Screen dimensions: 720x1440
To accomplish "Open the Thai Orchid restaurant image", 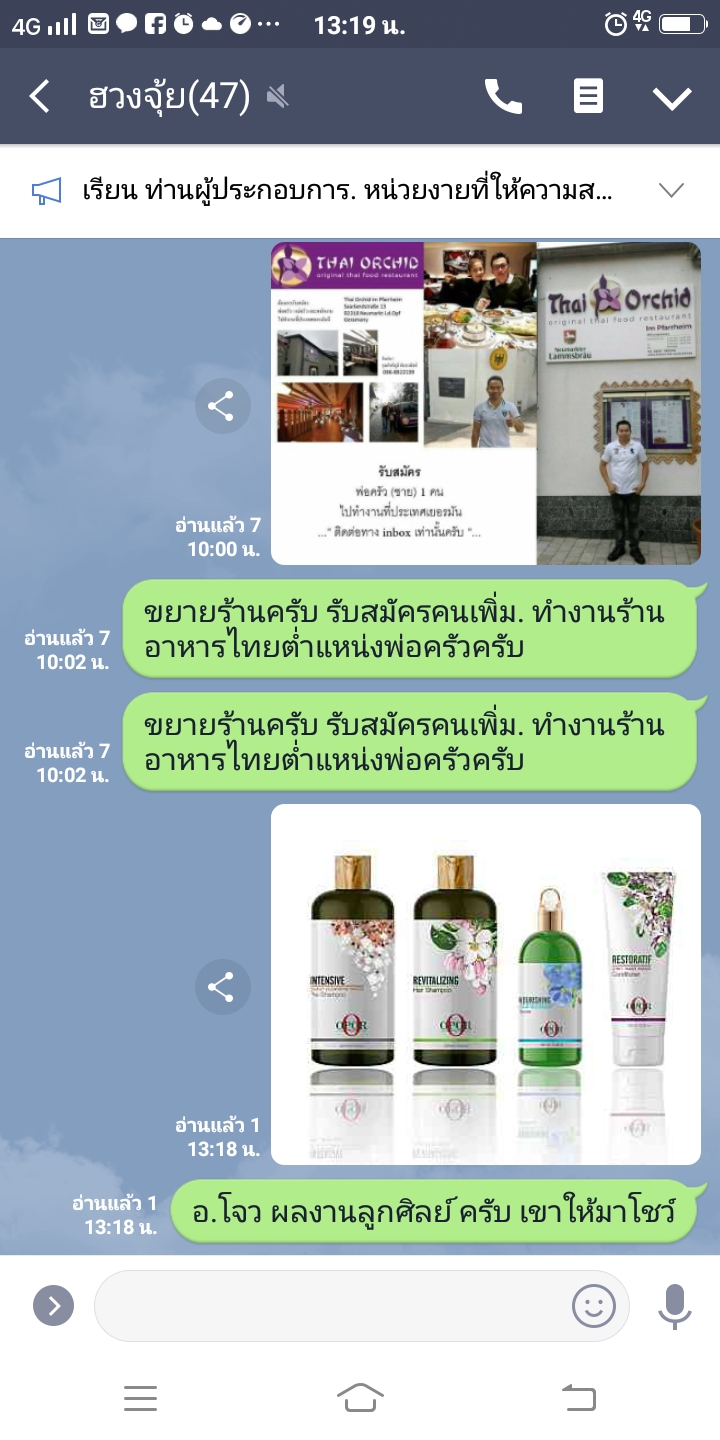I will point(485,403).
